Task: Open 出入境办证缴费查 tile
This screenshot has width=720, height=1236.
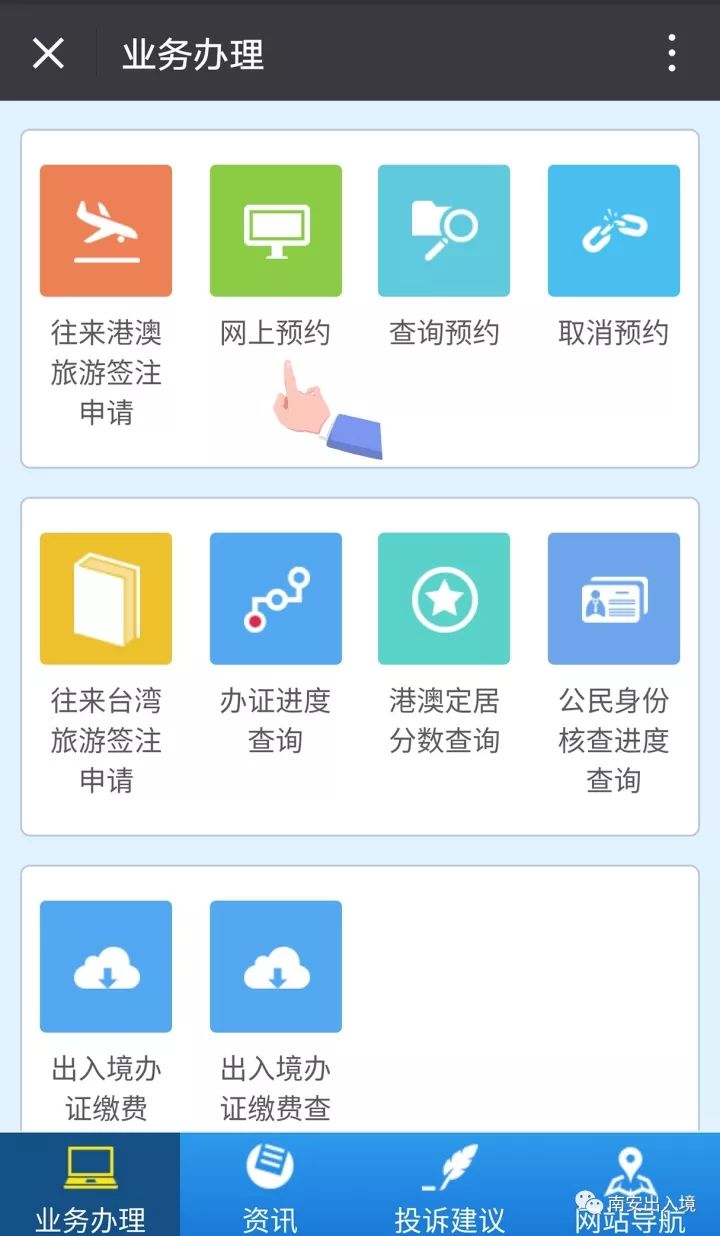Action: 276,967
